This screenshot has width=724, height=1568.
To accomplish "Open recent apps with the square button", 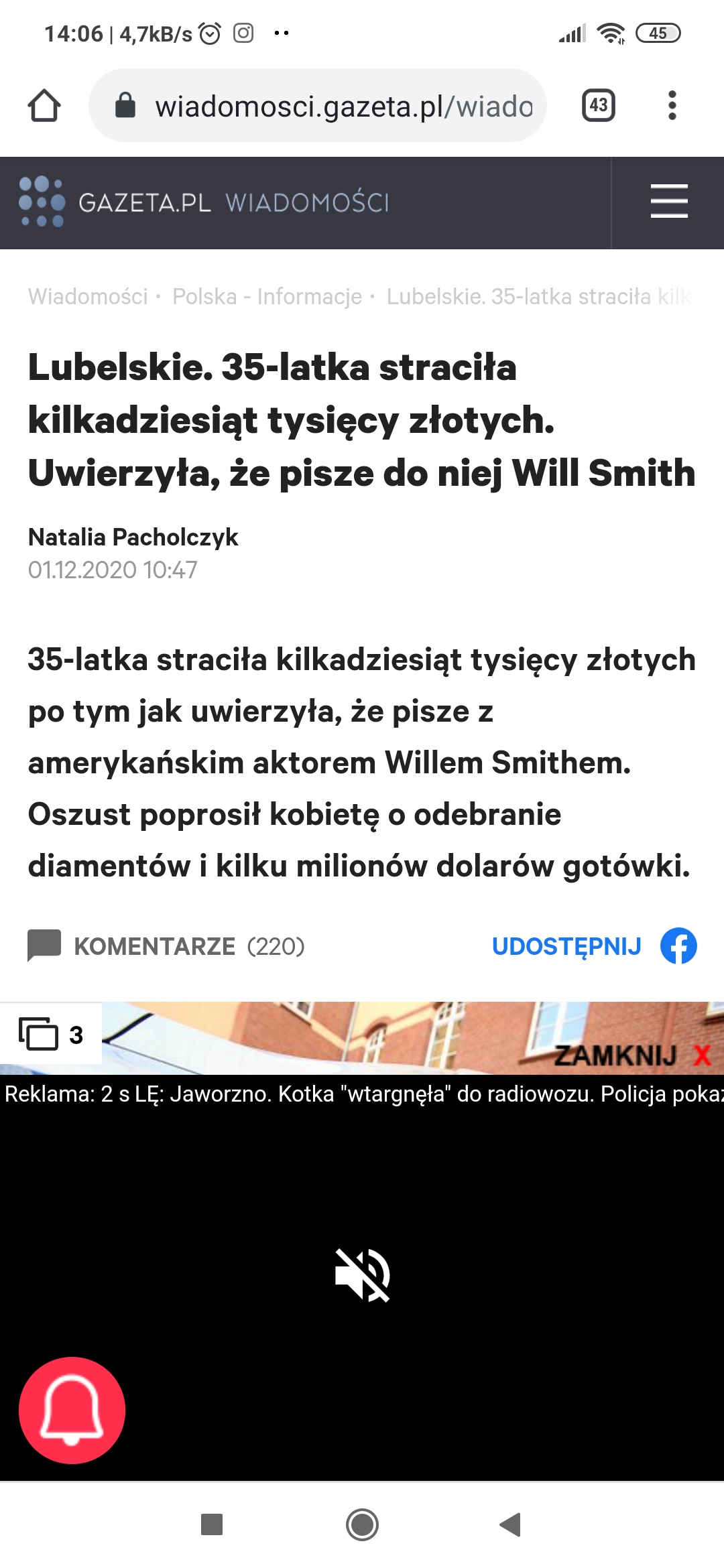I will tap(212, 1524).
